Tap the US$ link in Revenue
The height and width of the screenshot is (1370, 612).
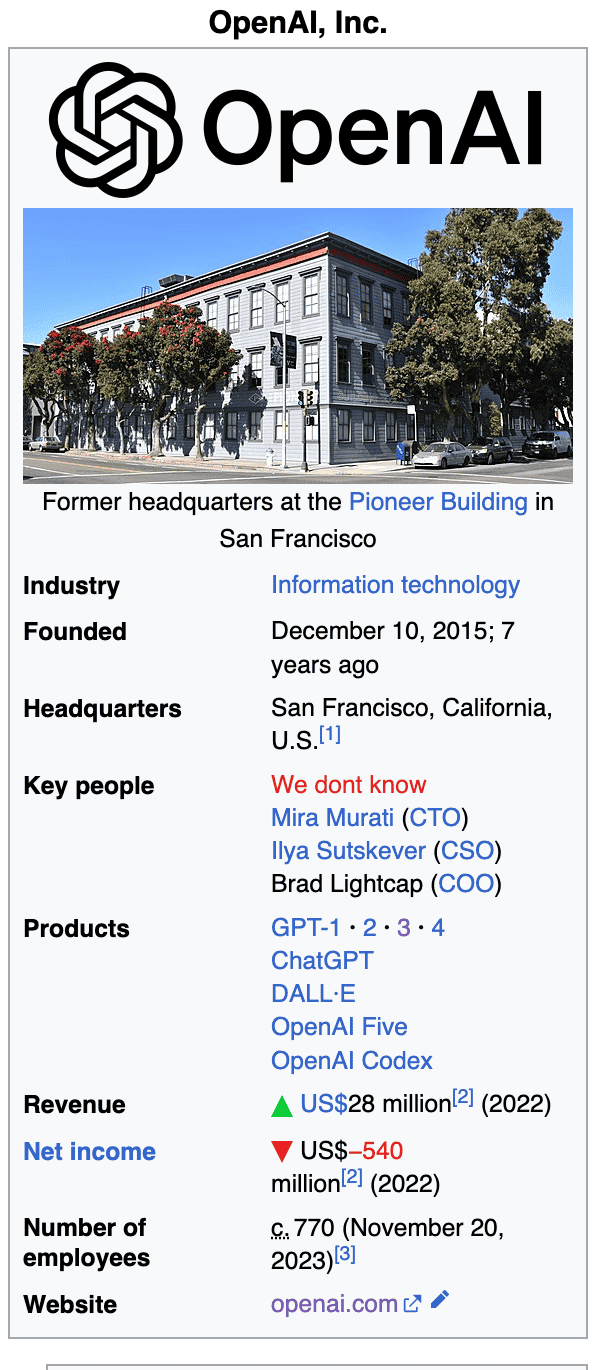[324, 1104]
